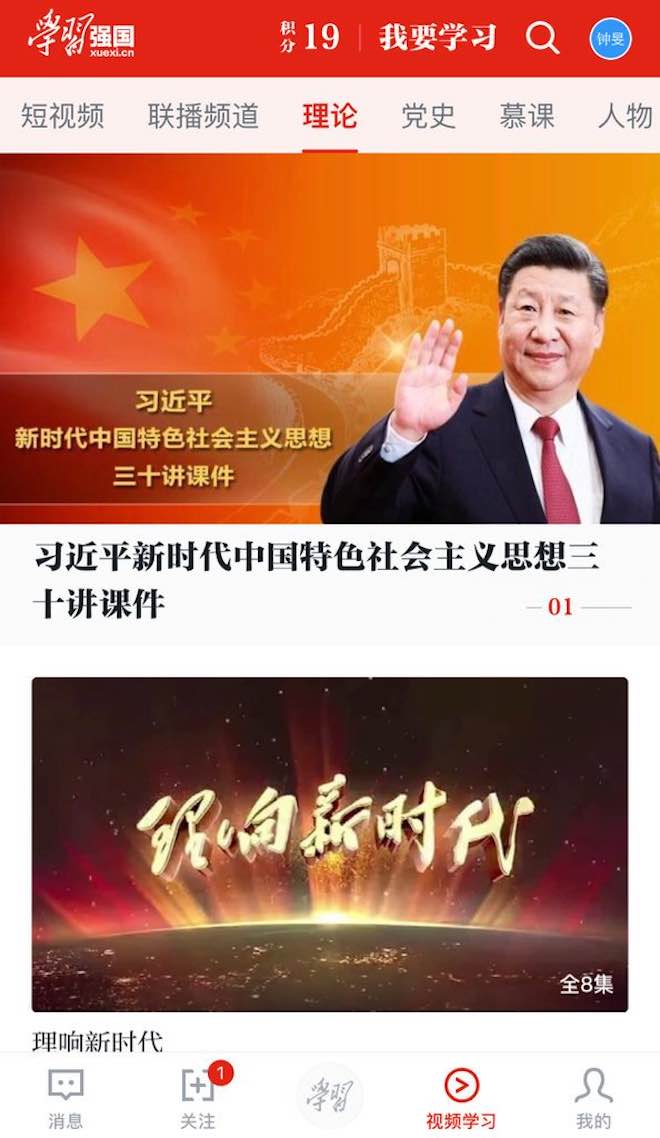Open the 理响新时代 video series card
Image resolution: width=660 pixels, height=1138 pixels.
tap(330, 844)
